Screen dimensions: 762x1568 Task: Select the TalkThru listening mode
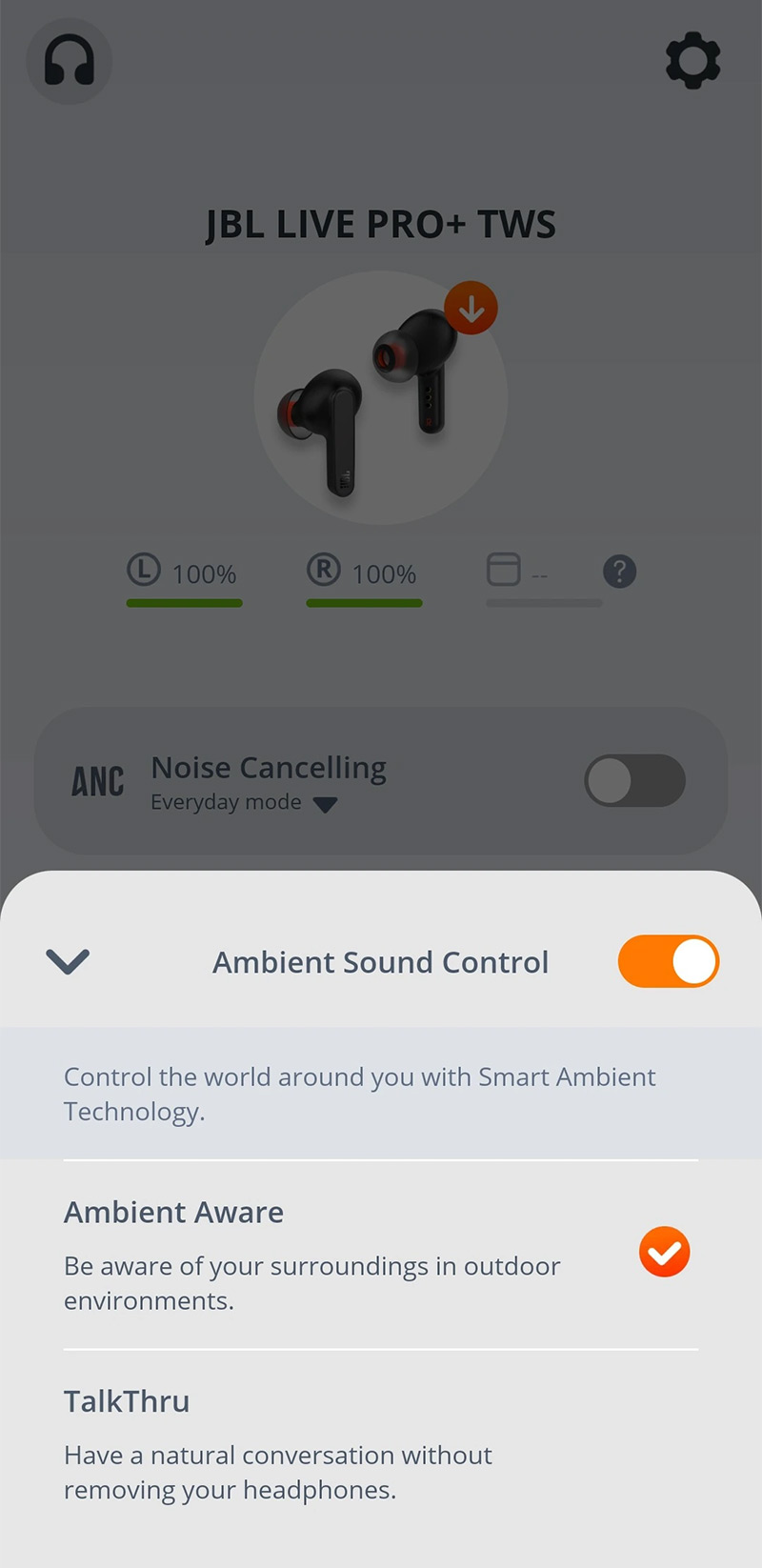click(x=127, y=1401)
